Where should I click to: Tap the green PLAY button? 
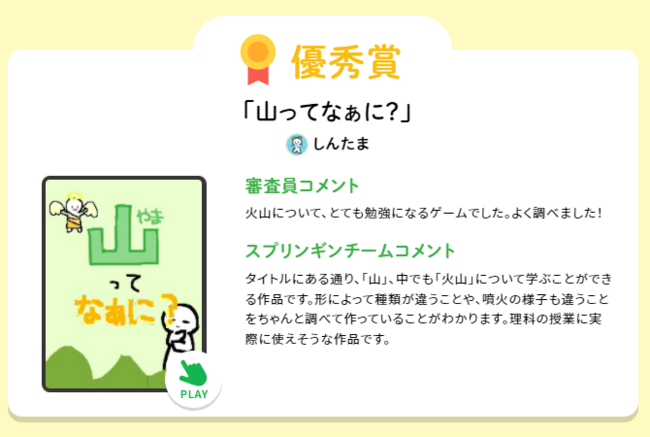(193, 379)
